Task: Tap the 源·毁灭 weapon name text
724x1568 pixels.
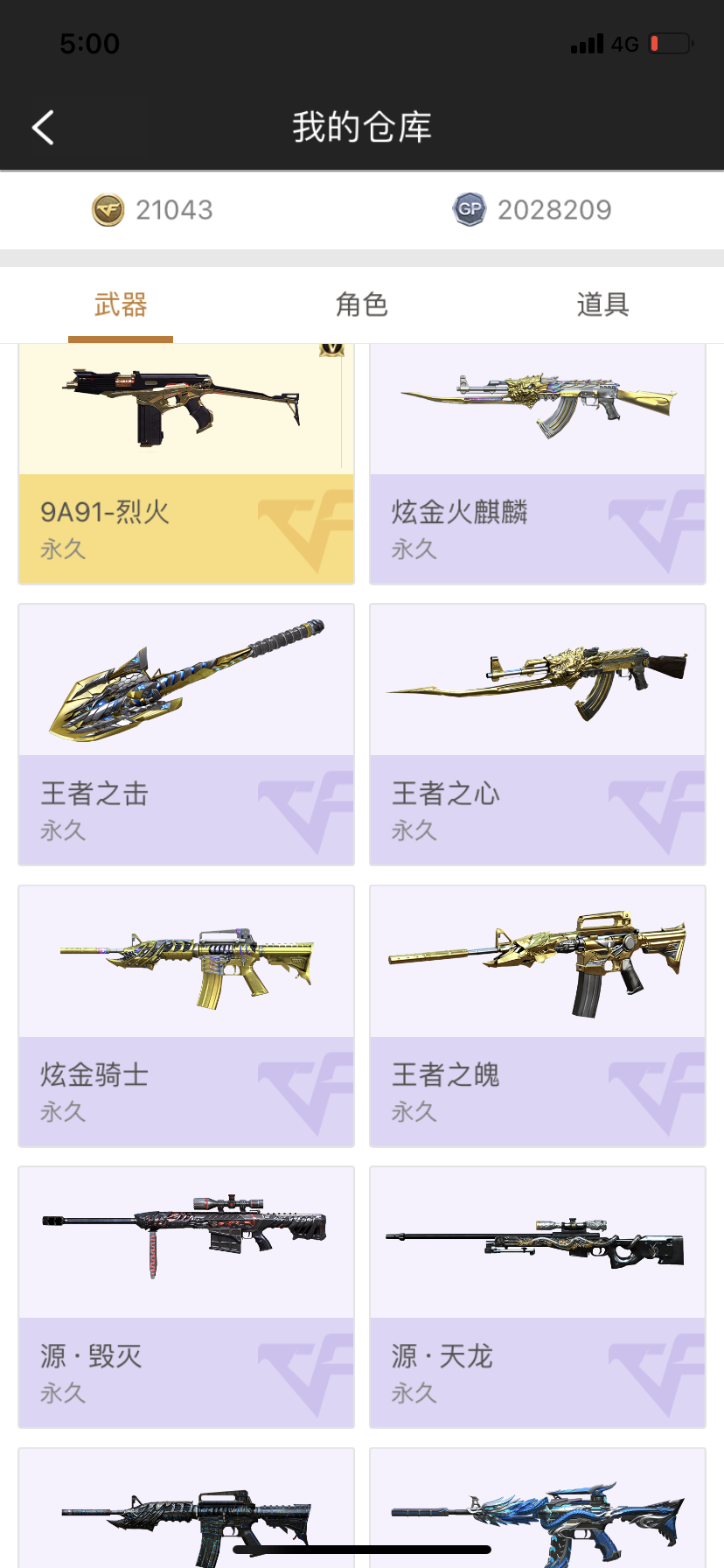Action: [x=88, y=1356]
